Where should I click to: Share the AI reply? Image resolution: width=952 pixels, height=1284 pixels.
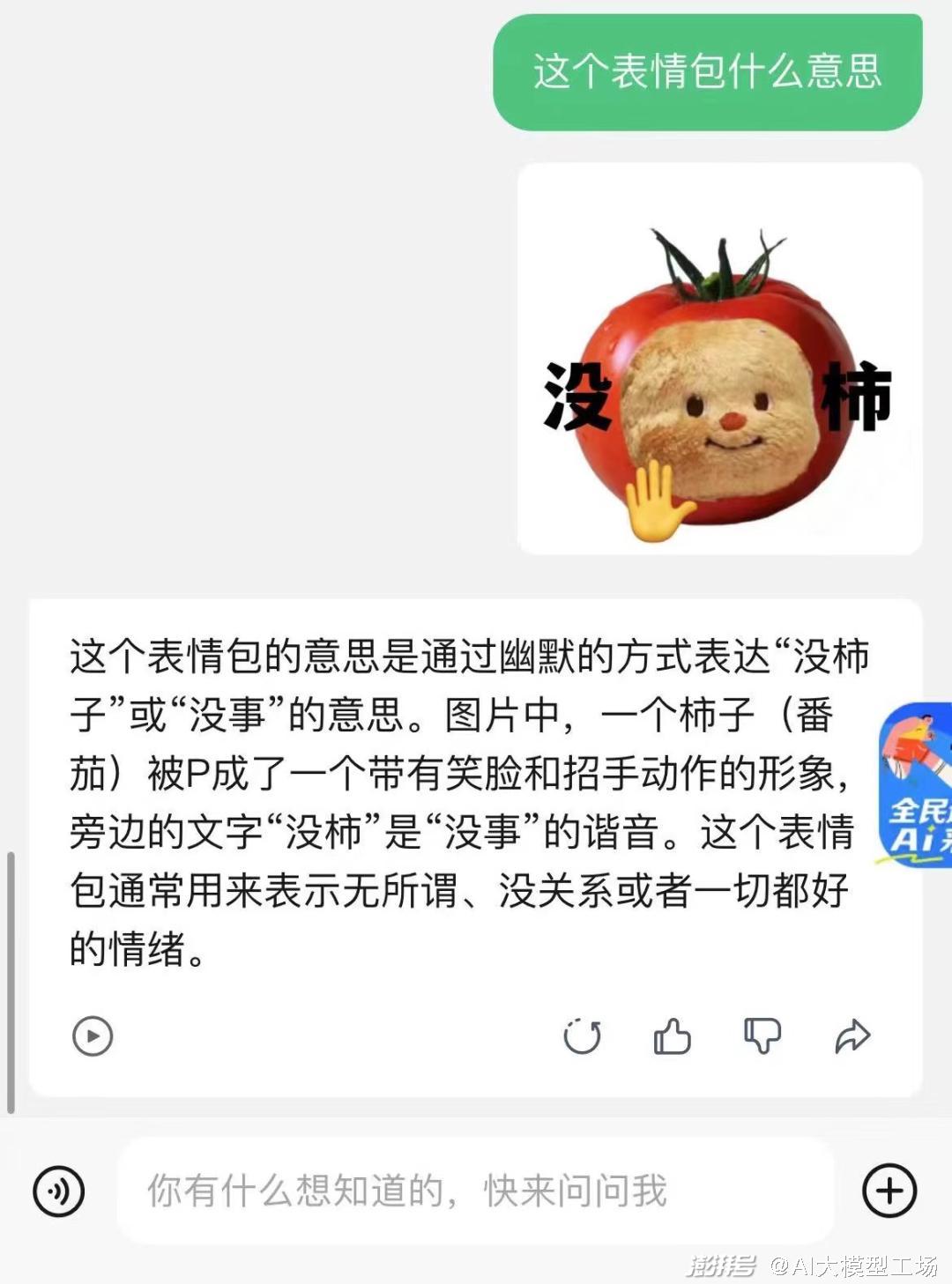852,1036
